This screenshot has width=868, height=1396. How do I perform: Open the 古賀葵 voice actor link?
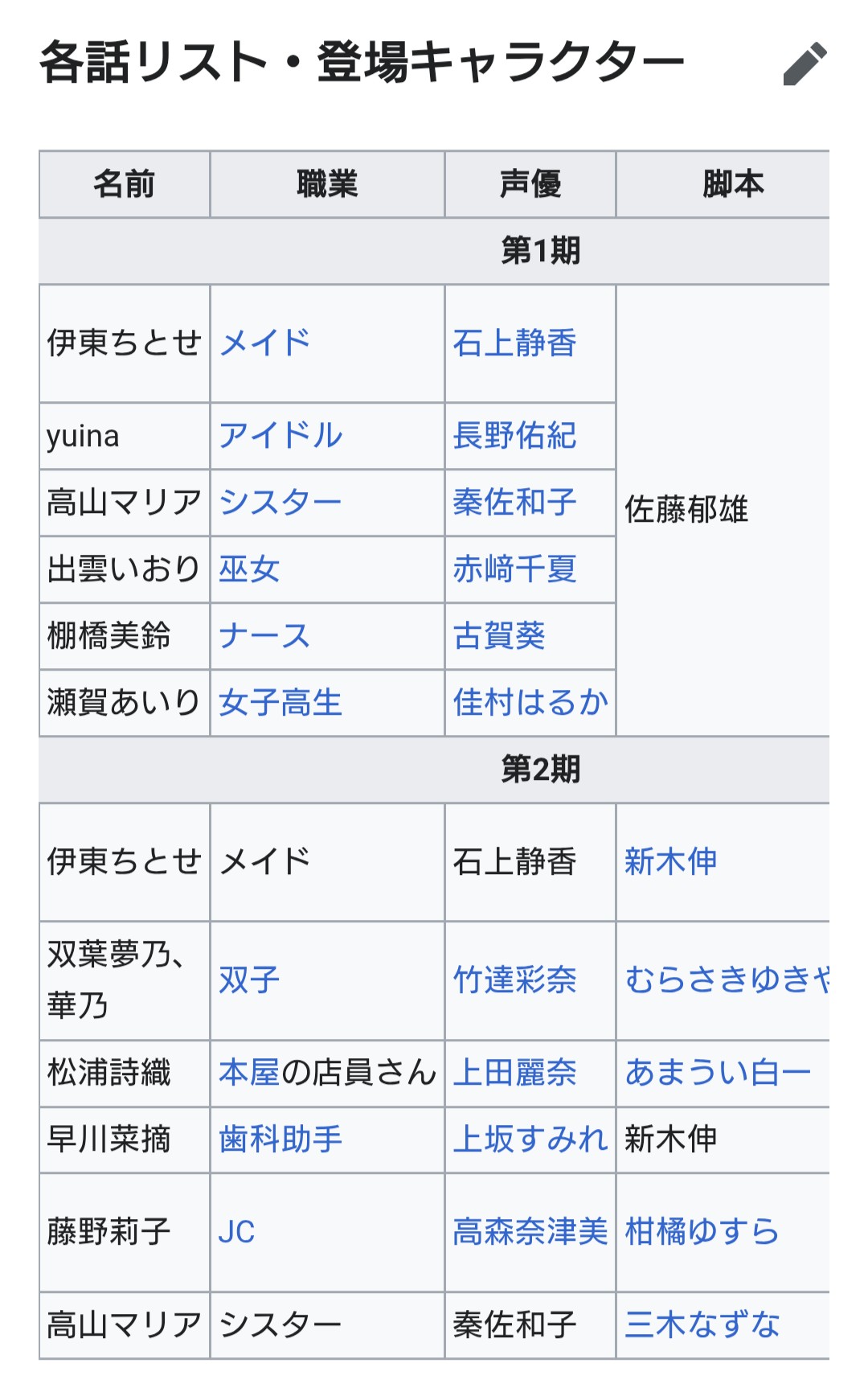(499, 636)
